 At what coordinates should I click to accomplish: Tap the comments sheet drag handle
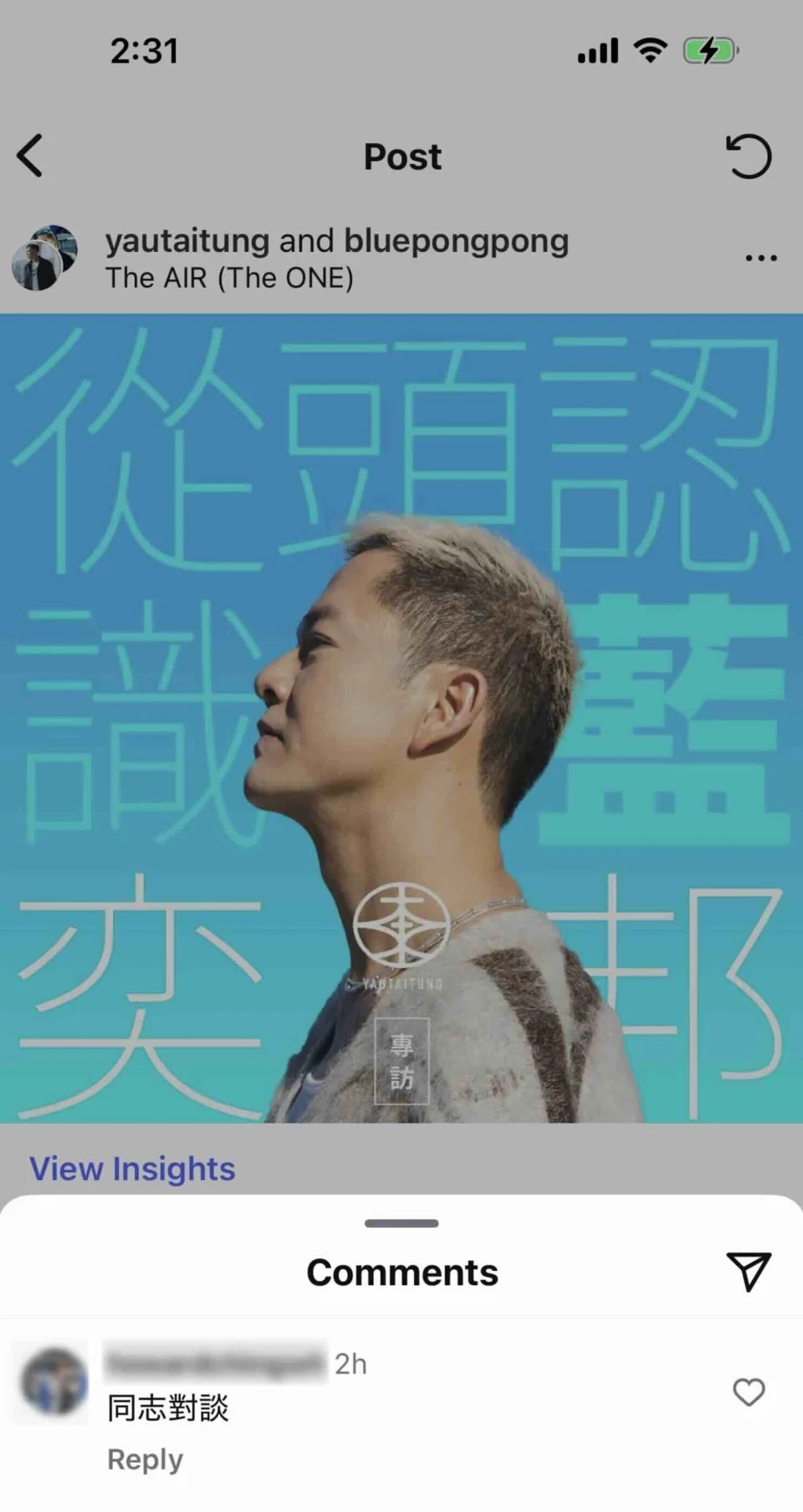(x=401, y=1223)
